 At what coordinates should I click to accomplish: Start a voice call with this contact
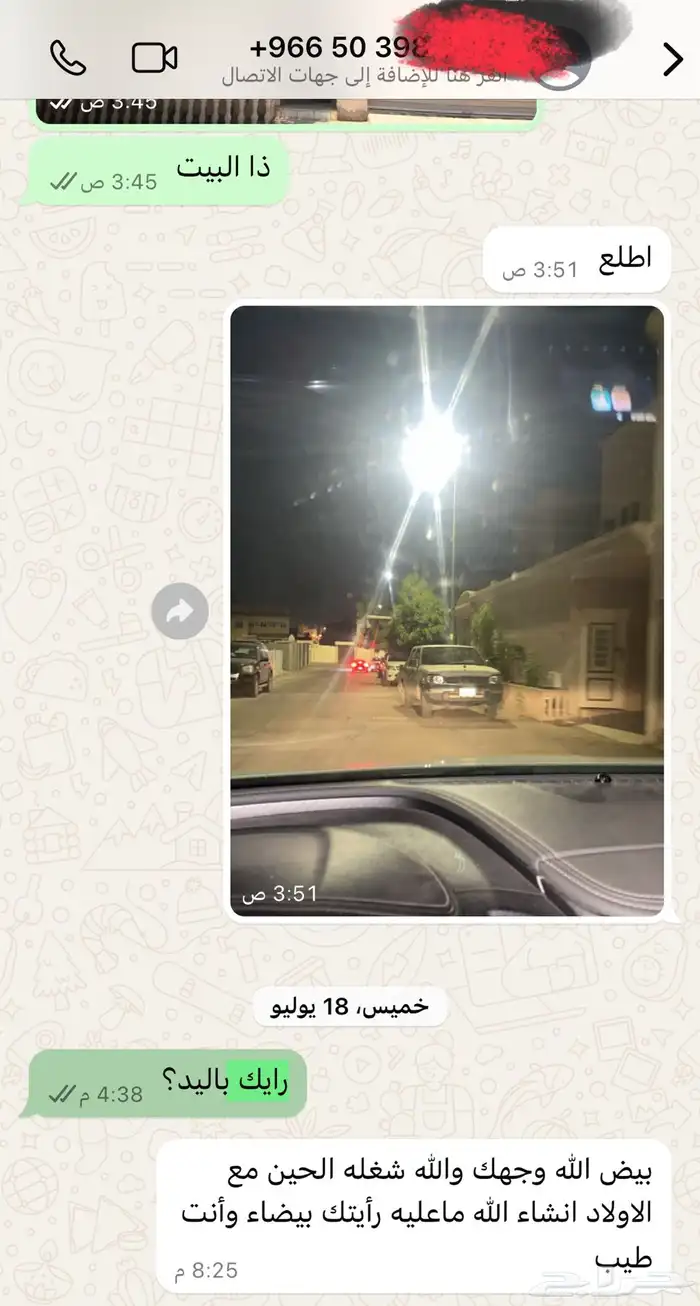(x=67, y=57)
